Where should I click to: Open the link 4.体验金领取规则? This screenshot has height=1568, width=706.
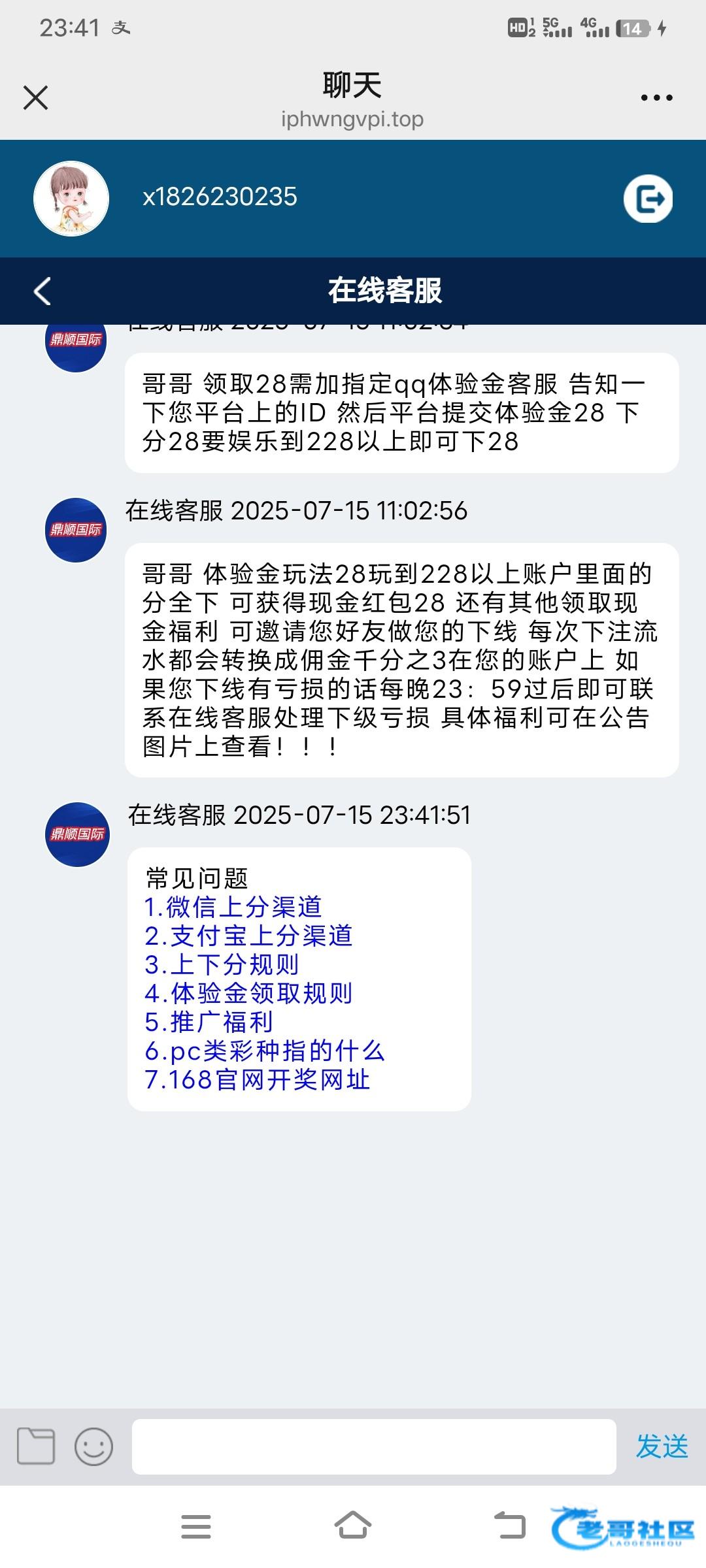(x=248, y=993)
